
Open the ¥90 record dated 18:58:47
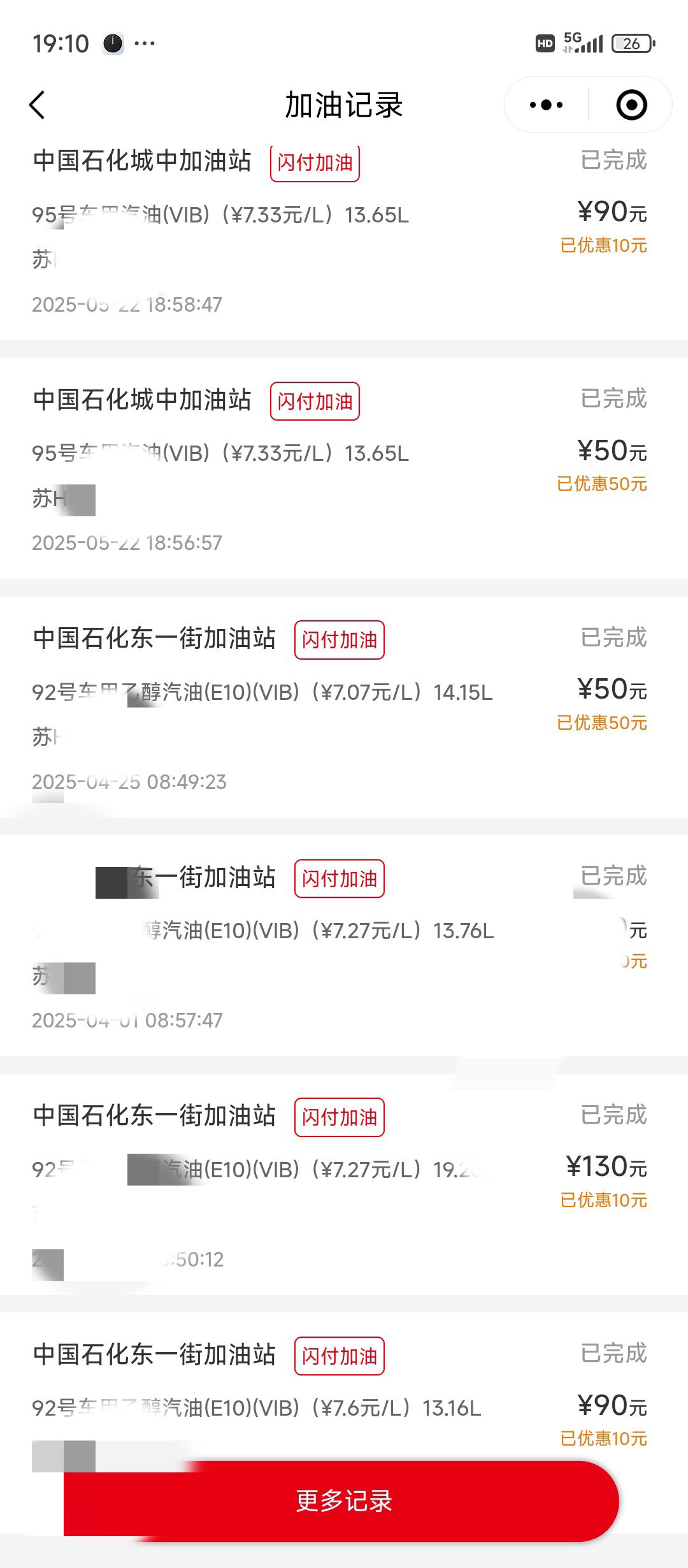click(344, 237)
